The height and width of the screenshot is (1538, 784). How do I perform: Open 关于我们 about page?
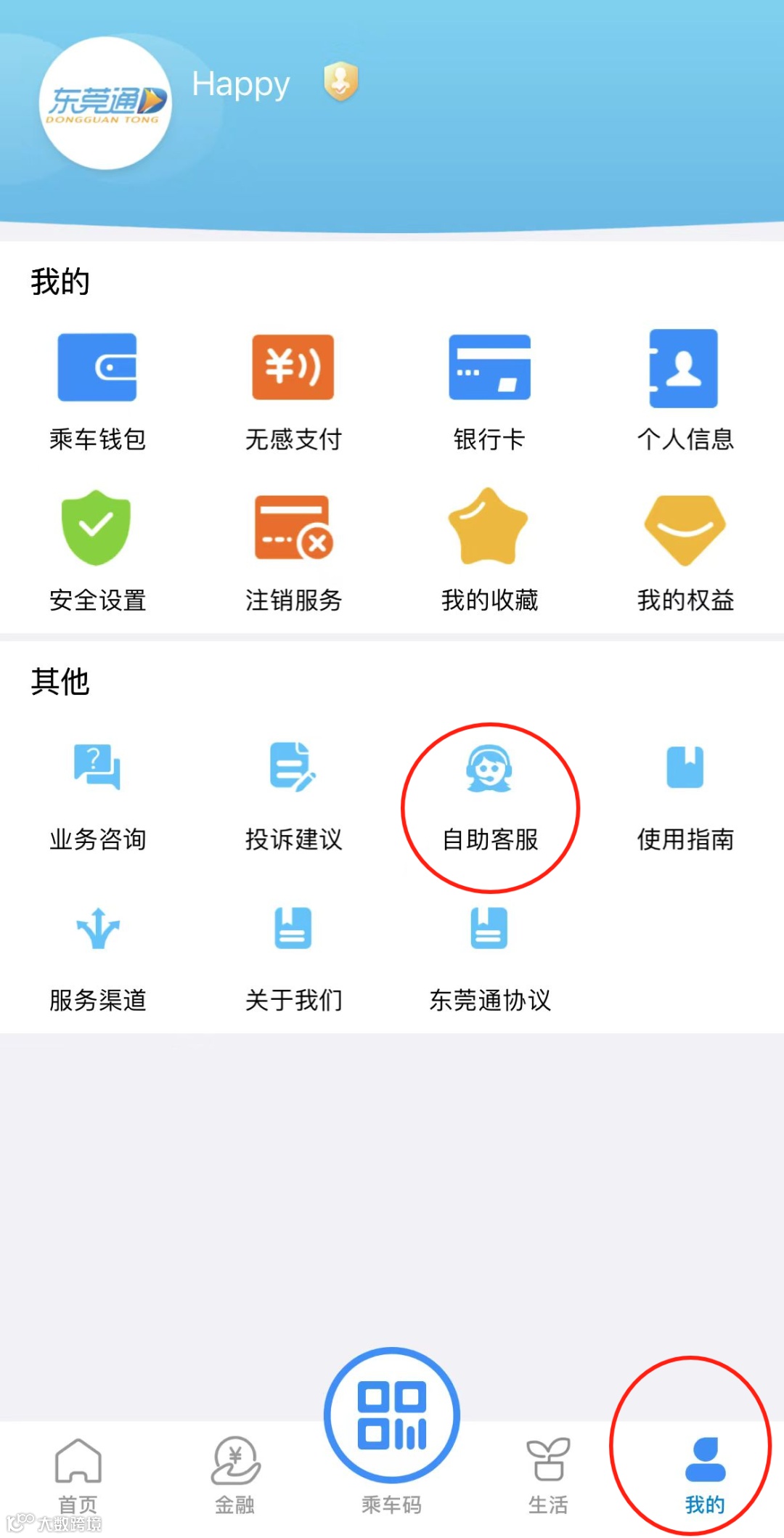(x=293, y=955)
